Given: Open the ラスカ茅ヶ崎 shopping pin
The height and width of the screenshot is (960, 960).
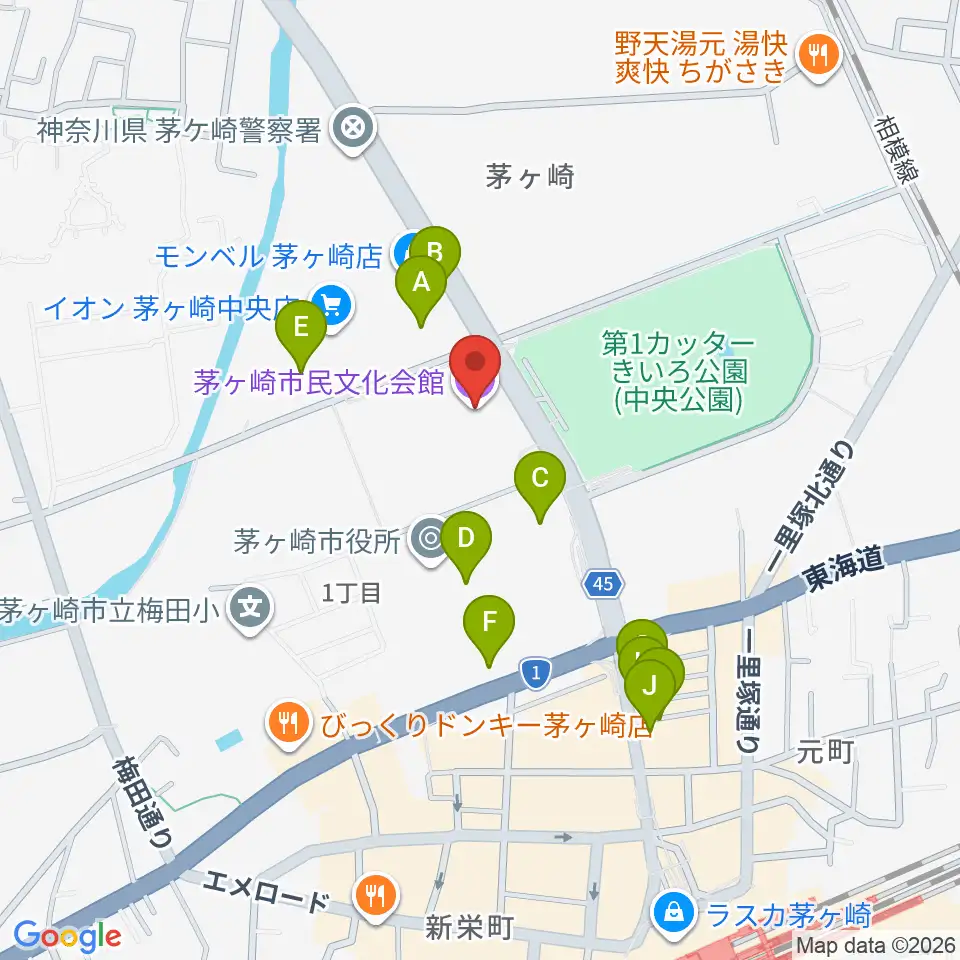Looking at the screenshot, I should pos(673,913).
